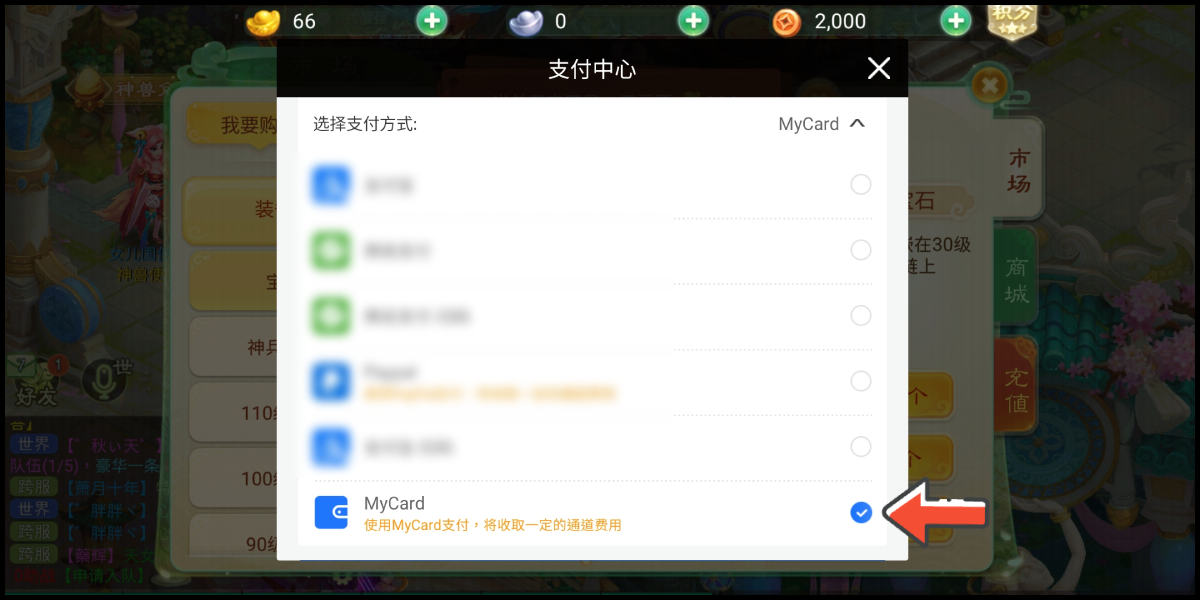This screenshot has height=600, width=1200.
Task: Close the 支付中心 payment dialog
Action: pos(878,68)
